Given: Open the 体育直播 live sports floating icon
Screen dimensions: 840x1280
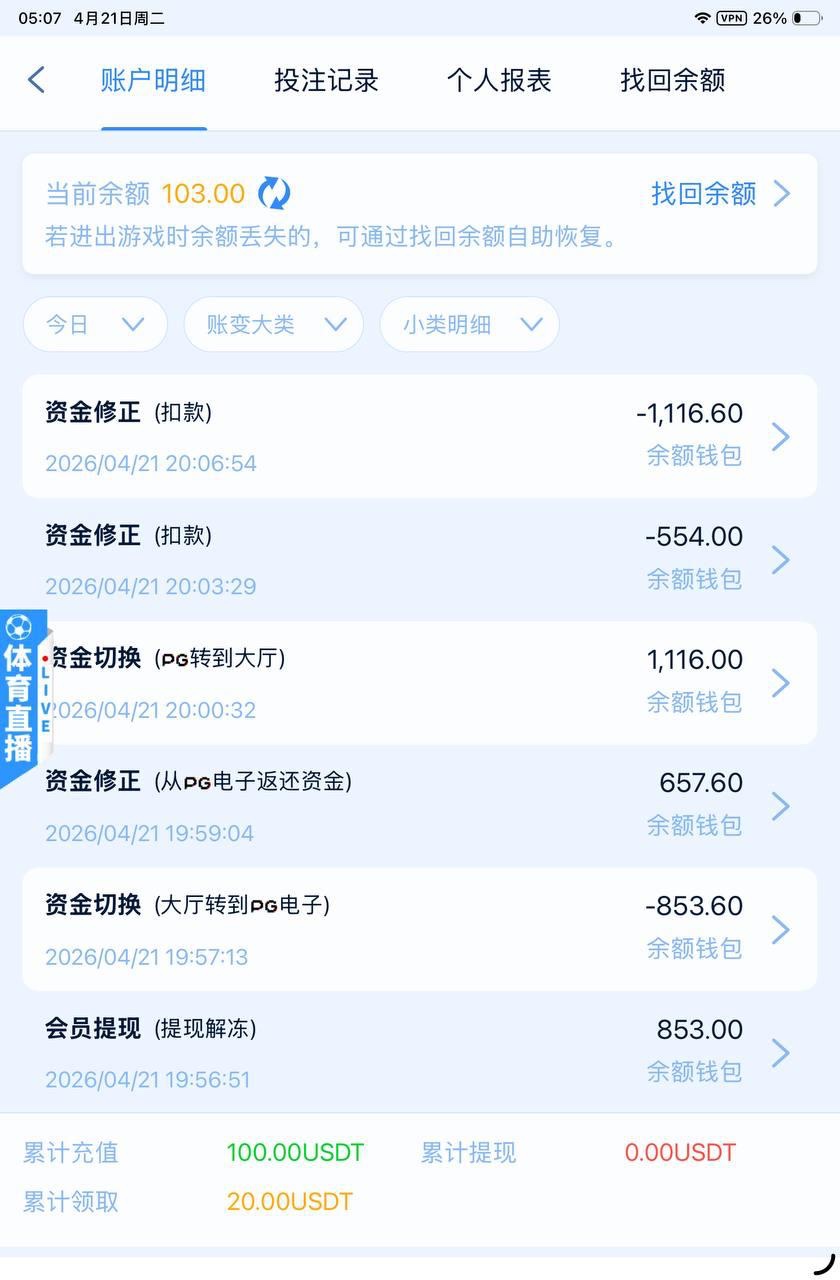Looking at the screenshot, I should (22, 690).
